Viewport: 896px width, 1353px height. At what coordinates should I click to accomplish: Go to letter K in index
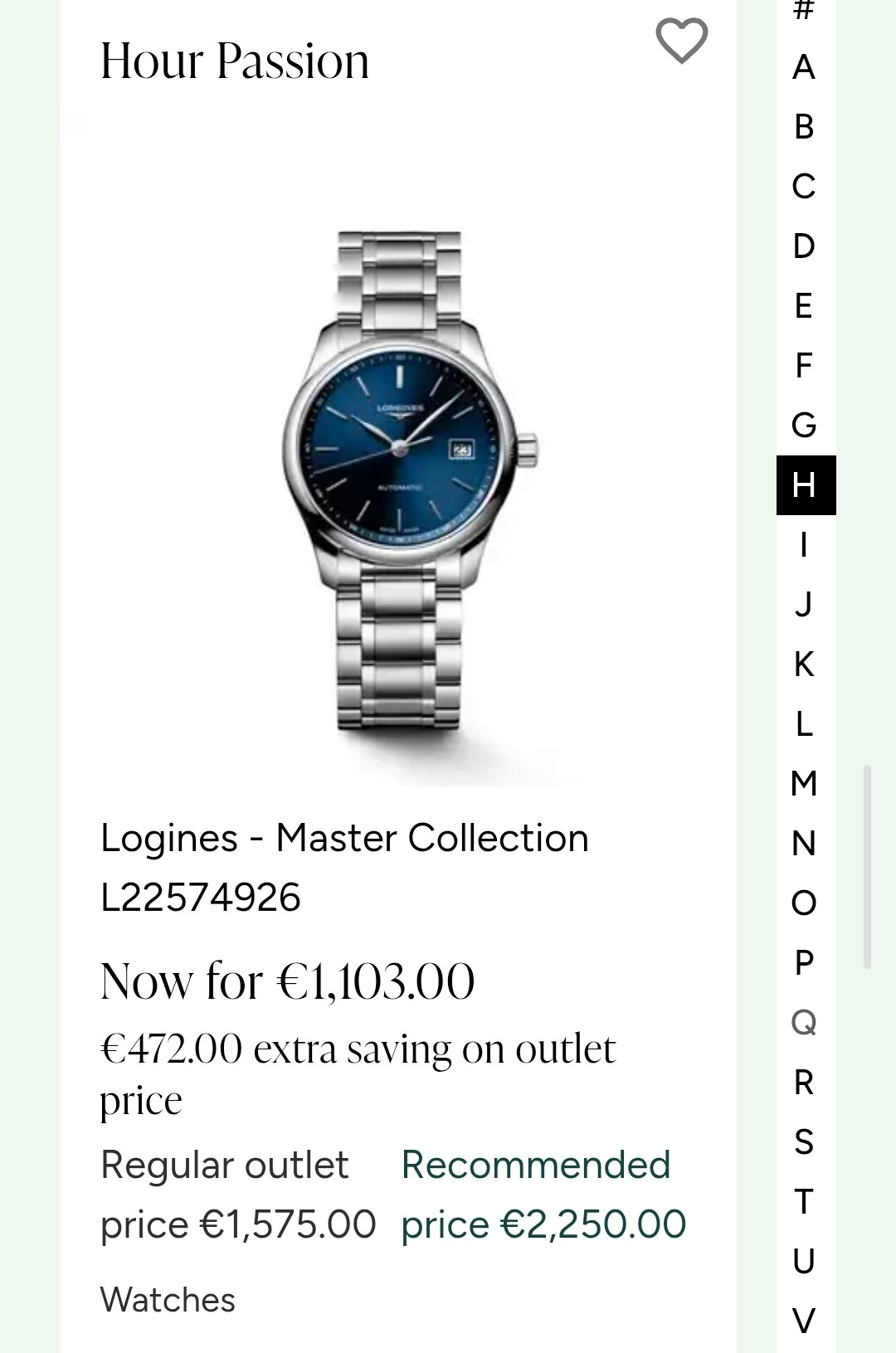click(x=804, y=664)
